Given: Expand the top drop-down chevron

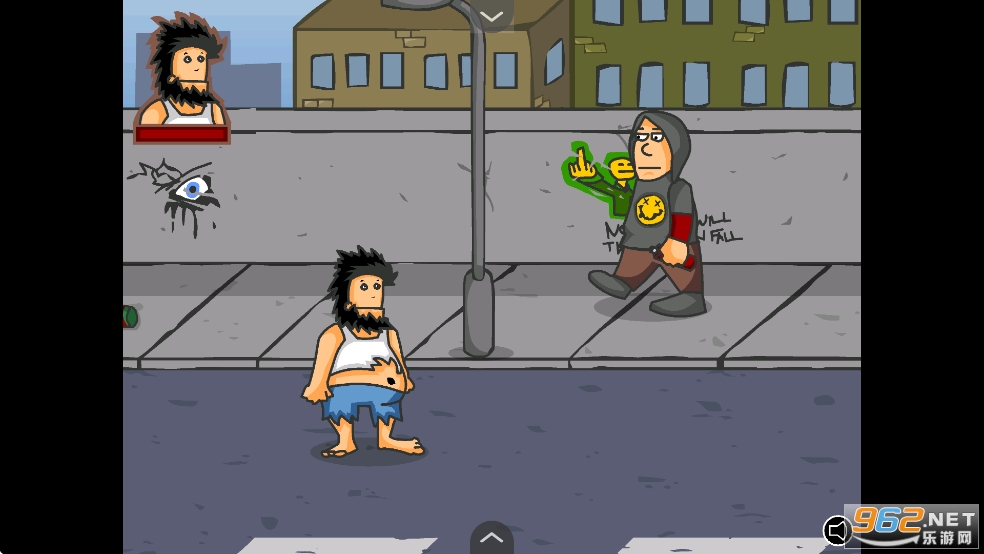Looking at the screenshot, I should click(x=491, y=16).
